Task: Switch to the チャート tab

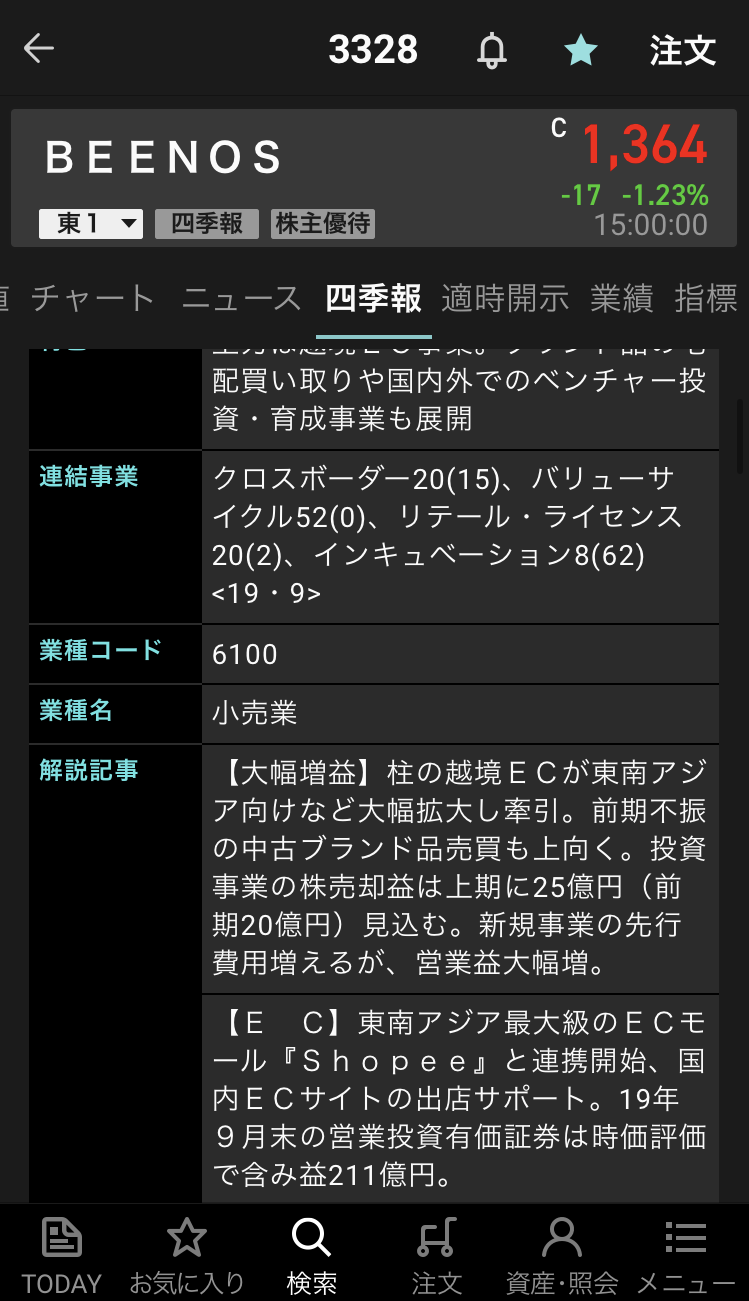Action: [x=92, y=298]
